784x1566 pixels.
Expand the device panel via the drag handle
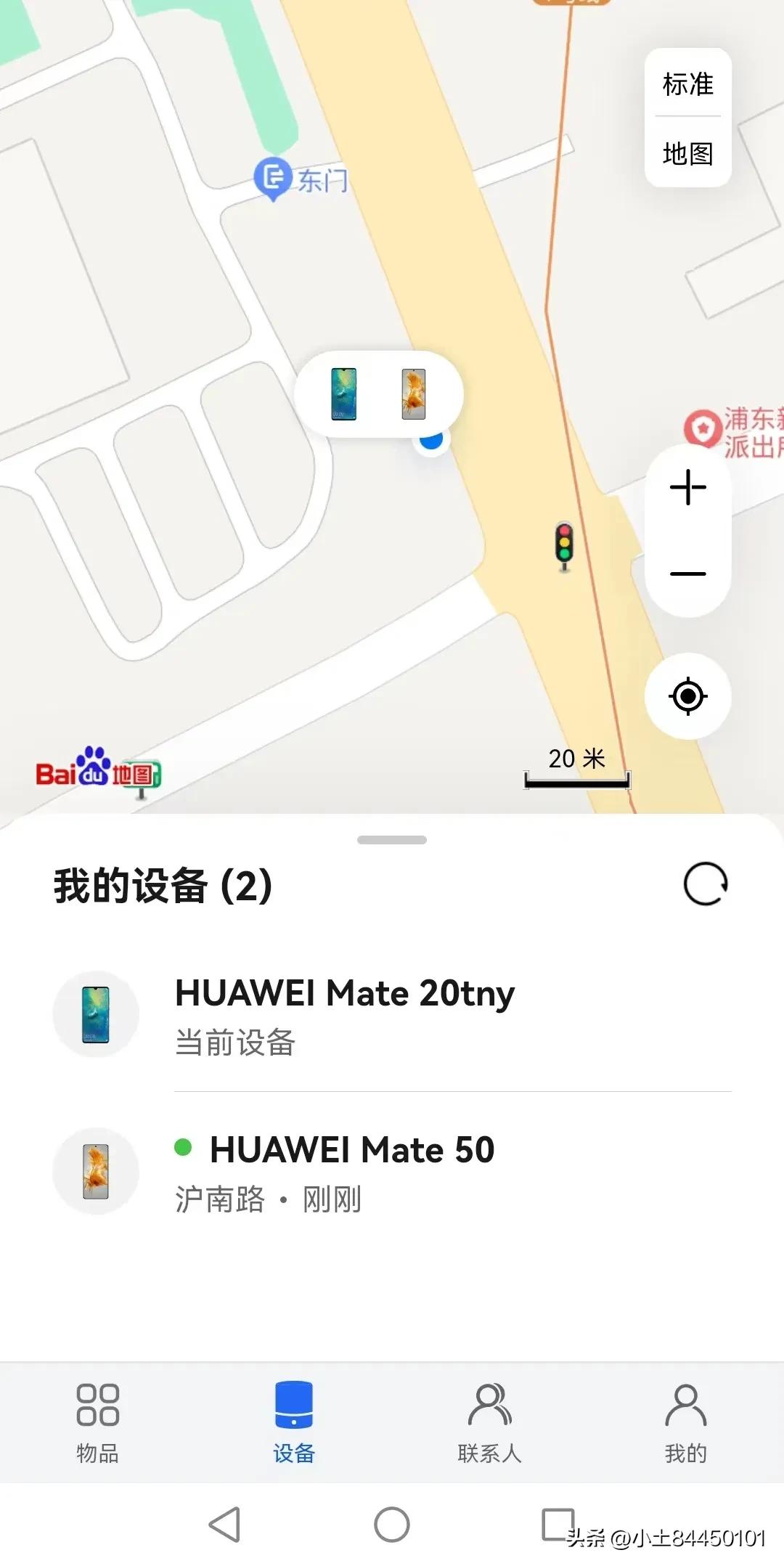pyautogui.click(x=392, y=839)
